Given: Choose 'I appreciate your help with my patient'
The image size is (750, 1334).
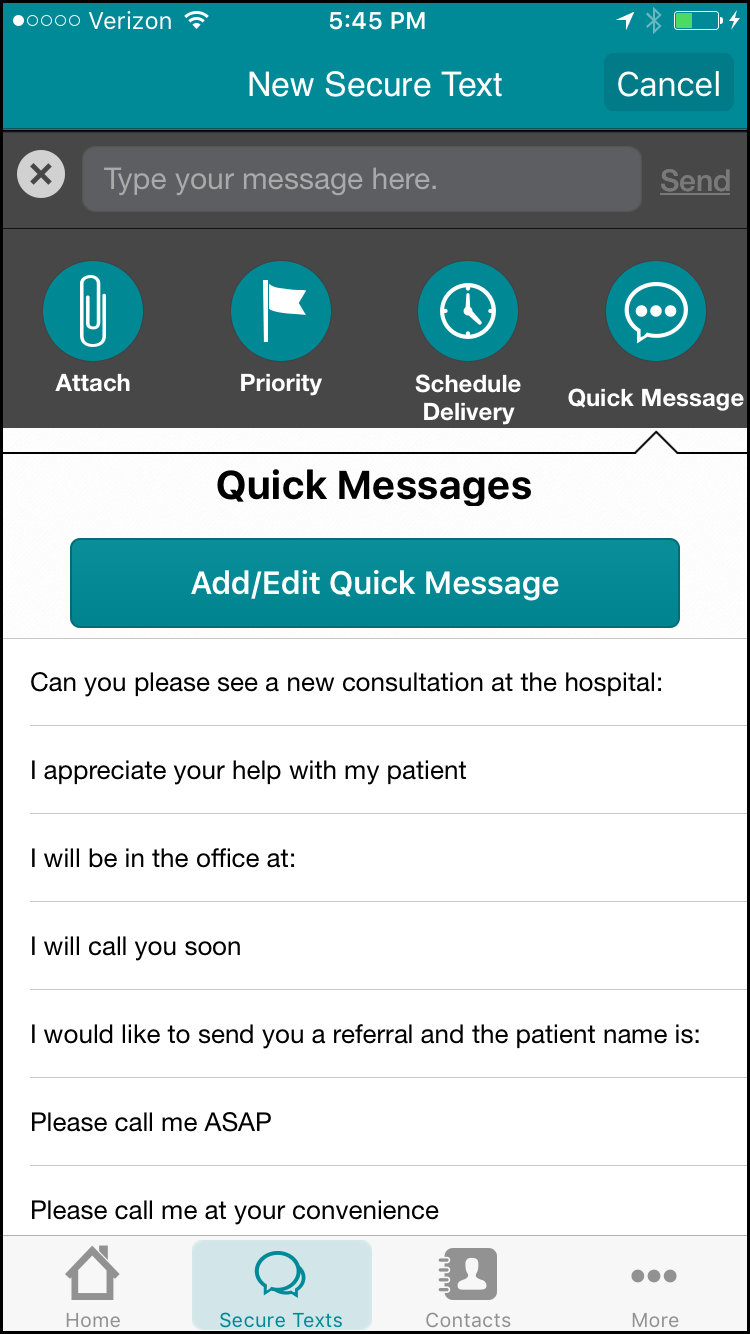Looking at the screenshot, I should (375, 770).
